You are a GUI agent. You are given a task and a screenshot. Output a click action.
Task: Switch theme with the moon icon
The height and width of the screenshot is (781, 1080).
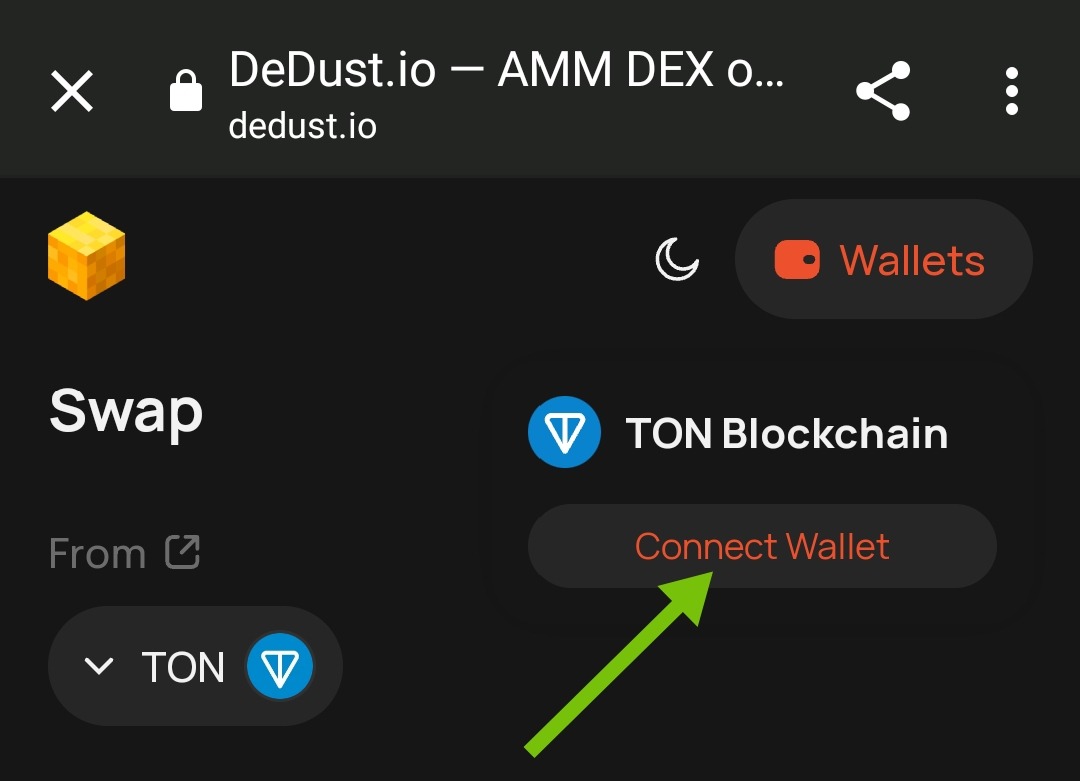[x=677, y=260]
